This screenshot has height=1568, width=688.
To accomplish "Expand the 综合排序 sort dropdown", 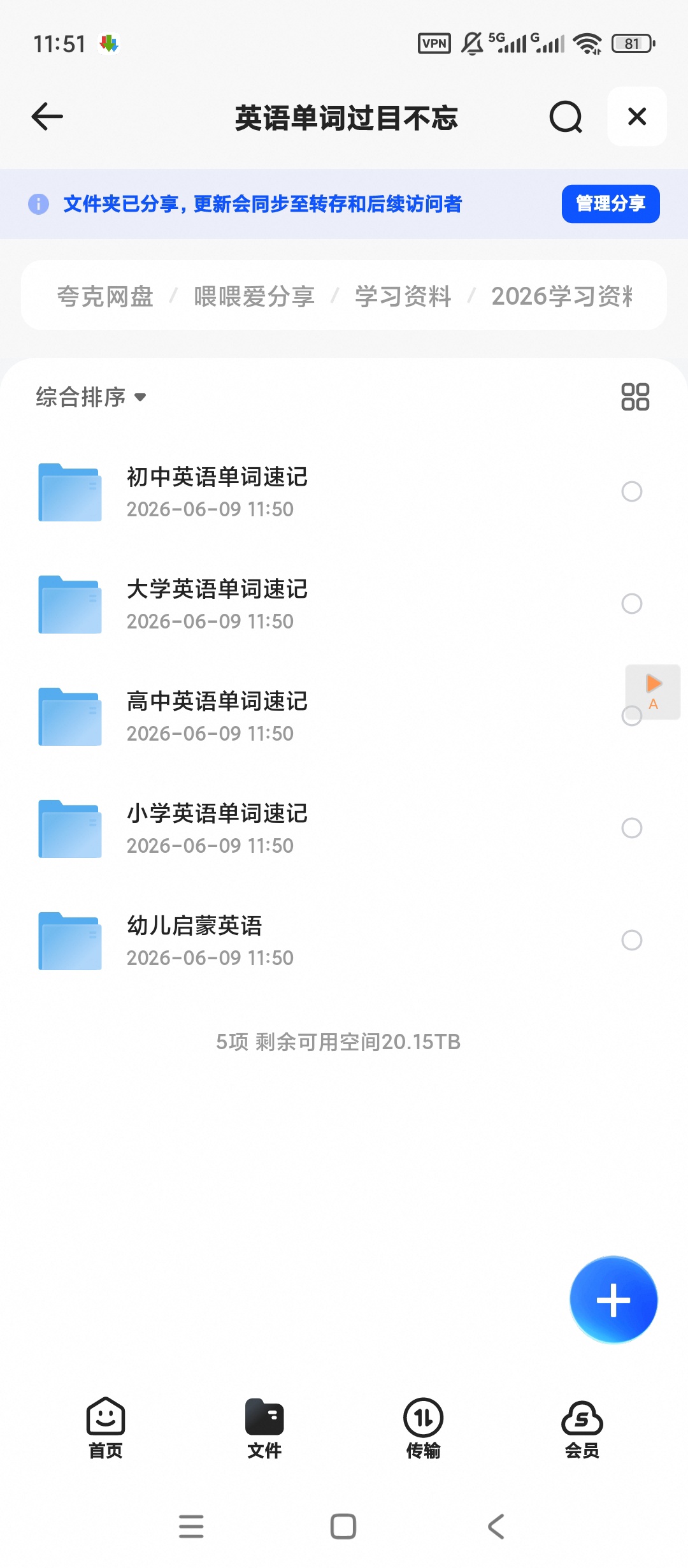I will pyautogui.click(x=90, y=397).
